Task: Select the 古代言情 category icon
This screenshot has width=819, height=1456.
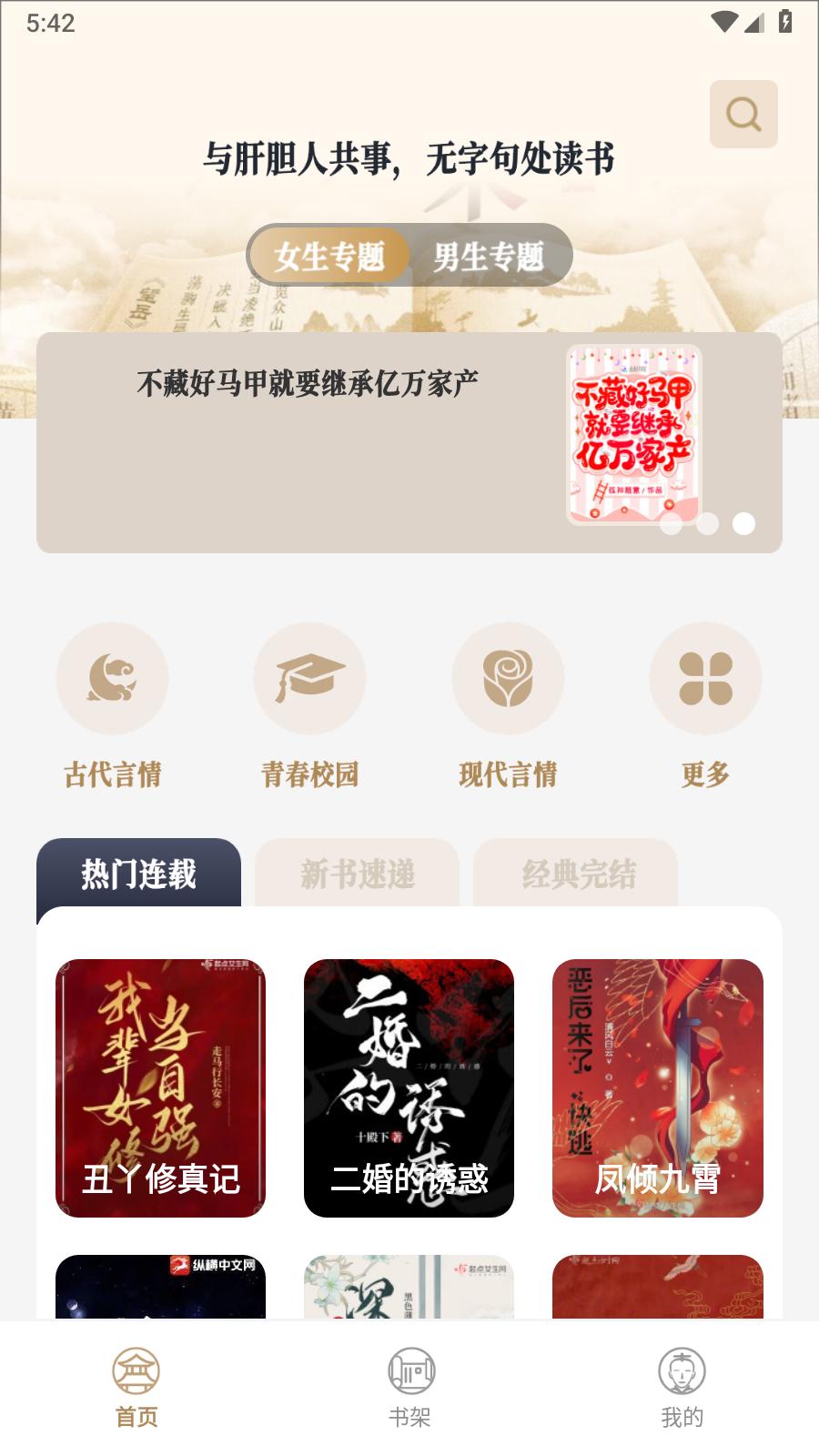Action: click(x=111, y=678)
